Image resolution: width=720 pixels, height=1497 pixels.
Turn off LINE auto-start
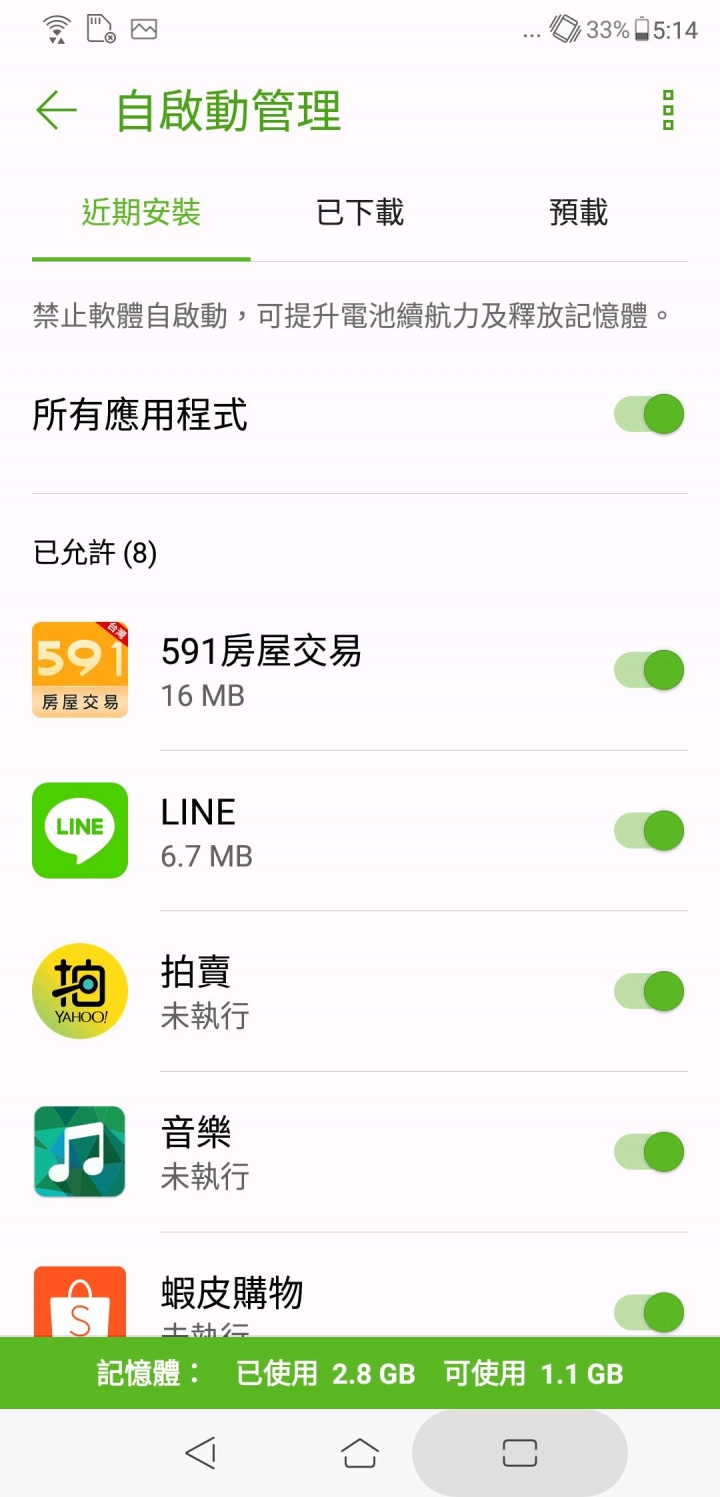point(649,831)
